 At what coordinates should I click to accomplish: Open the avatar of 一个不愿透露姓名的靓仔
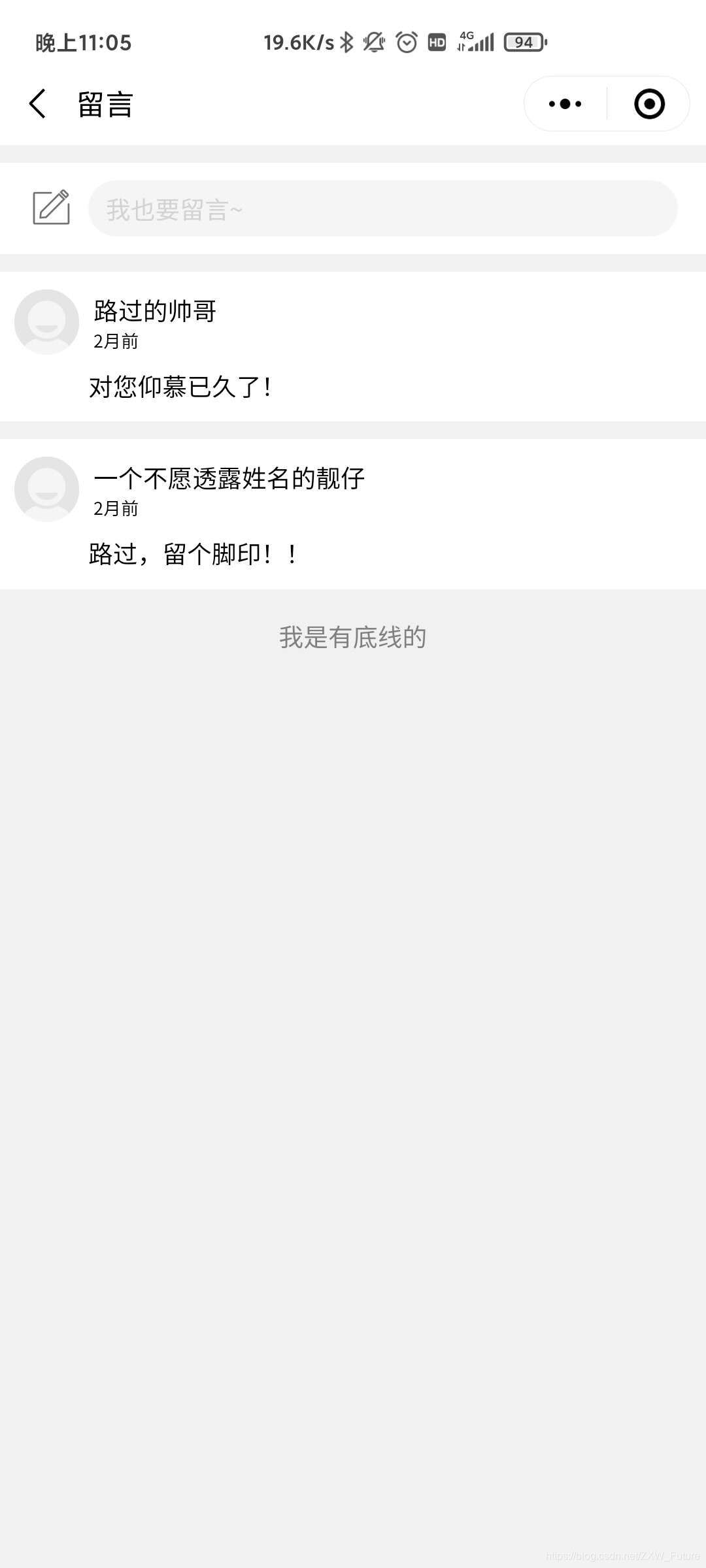(x=46, y=489)
